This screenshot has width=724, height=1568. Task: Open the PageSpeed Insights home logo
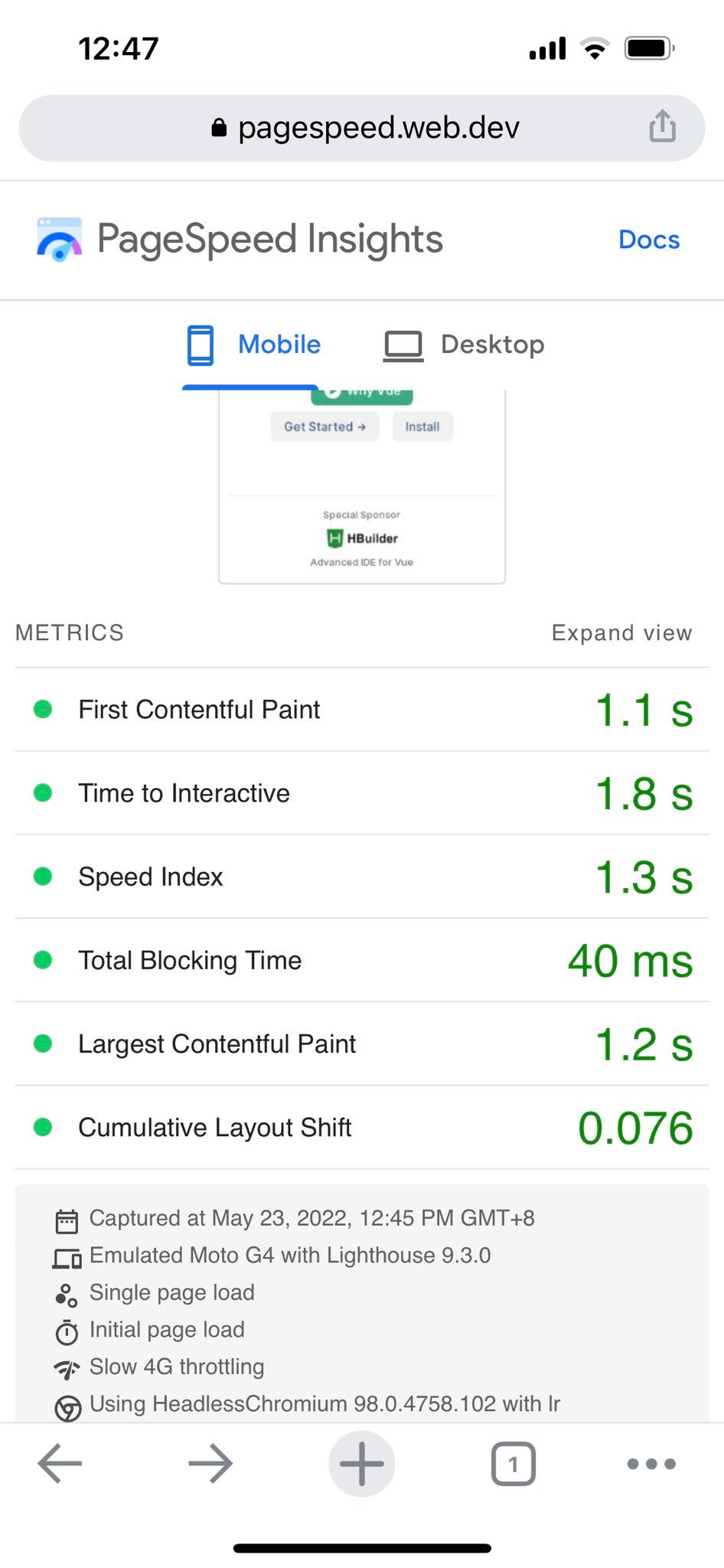[x=240, y=240]
